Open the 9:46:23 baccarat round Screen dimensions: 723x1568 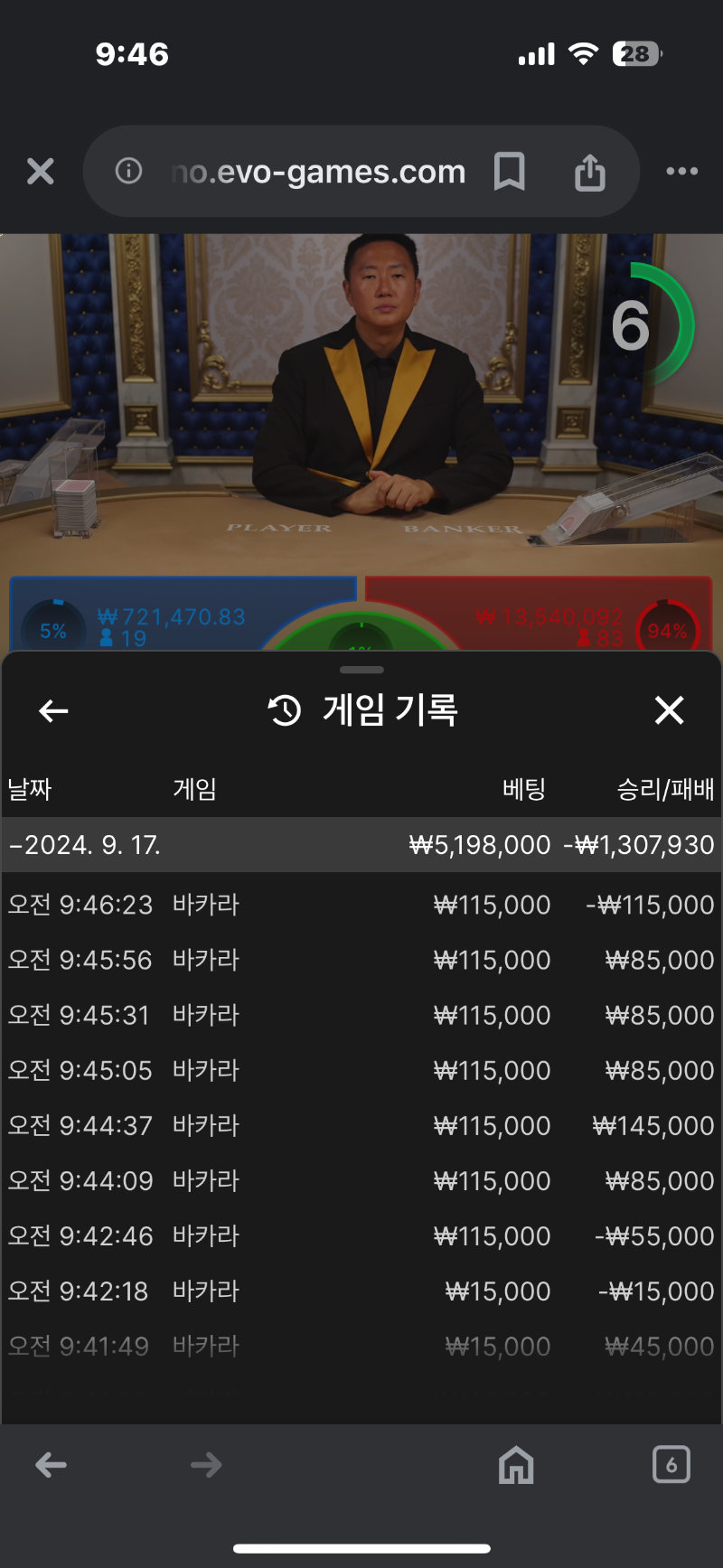coord(361,905)
